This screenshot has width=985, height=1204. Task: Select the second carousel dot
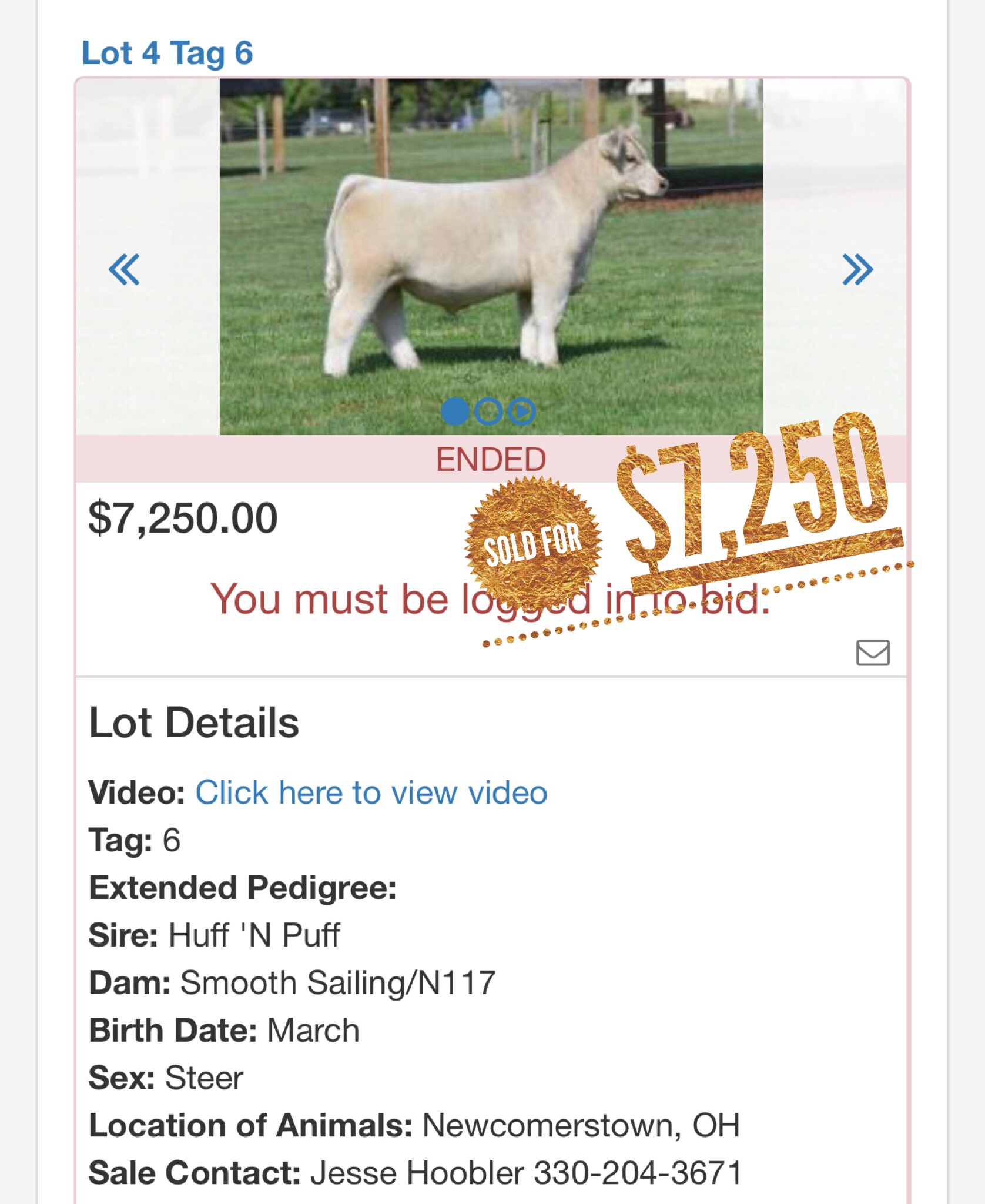488,412
